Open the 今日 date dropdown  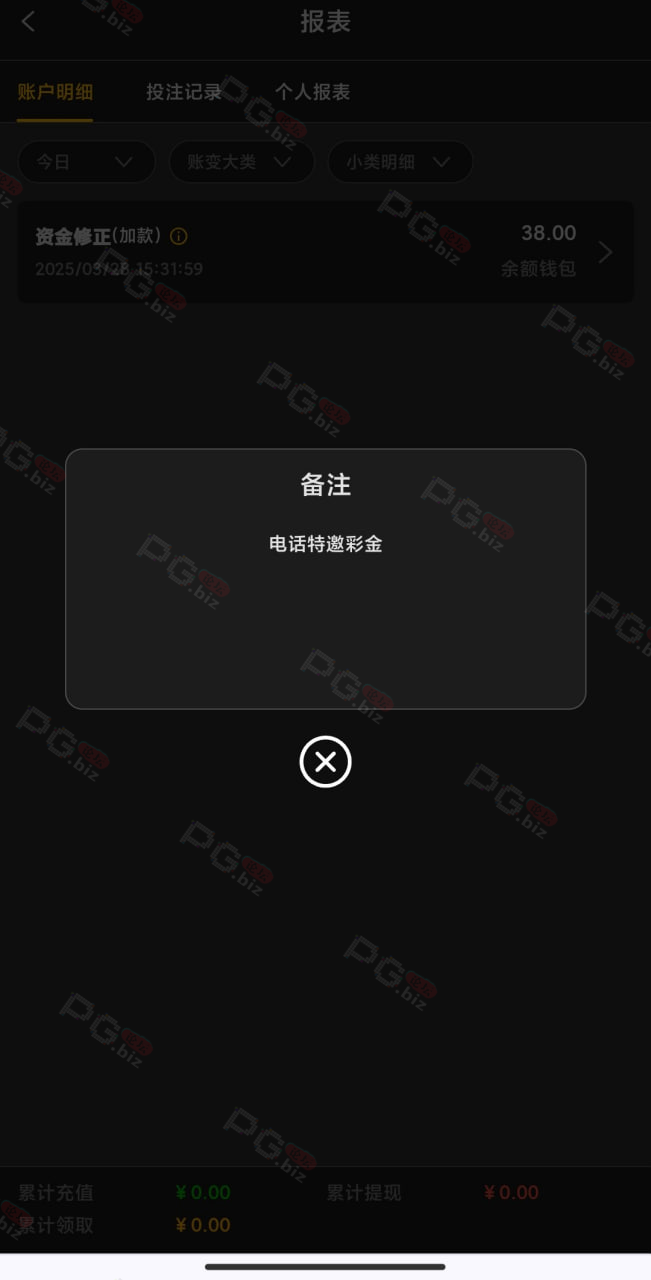87,162
